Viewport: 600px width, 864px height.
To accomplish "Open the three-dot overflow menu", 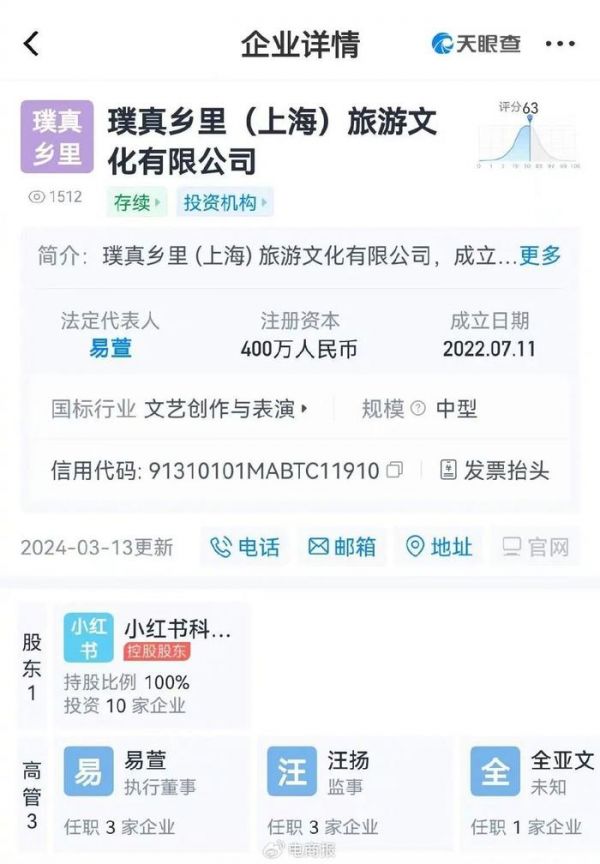I will (x=559, y=44).
